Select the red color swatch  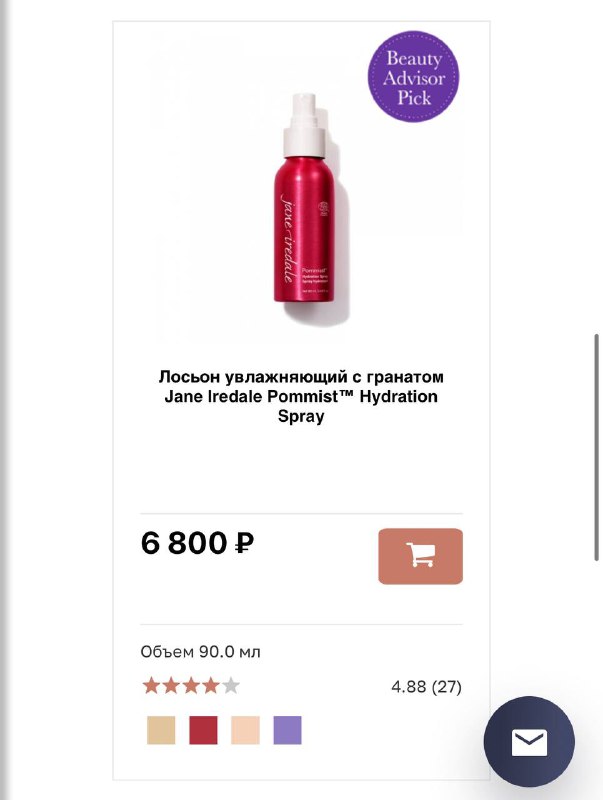tap(203, 730)
